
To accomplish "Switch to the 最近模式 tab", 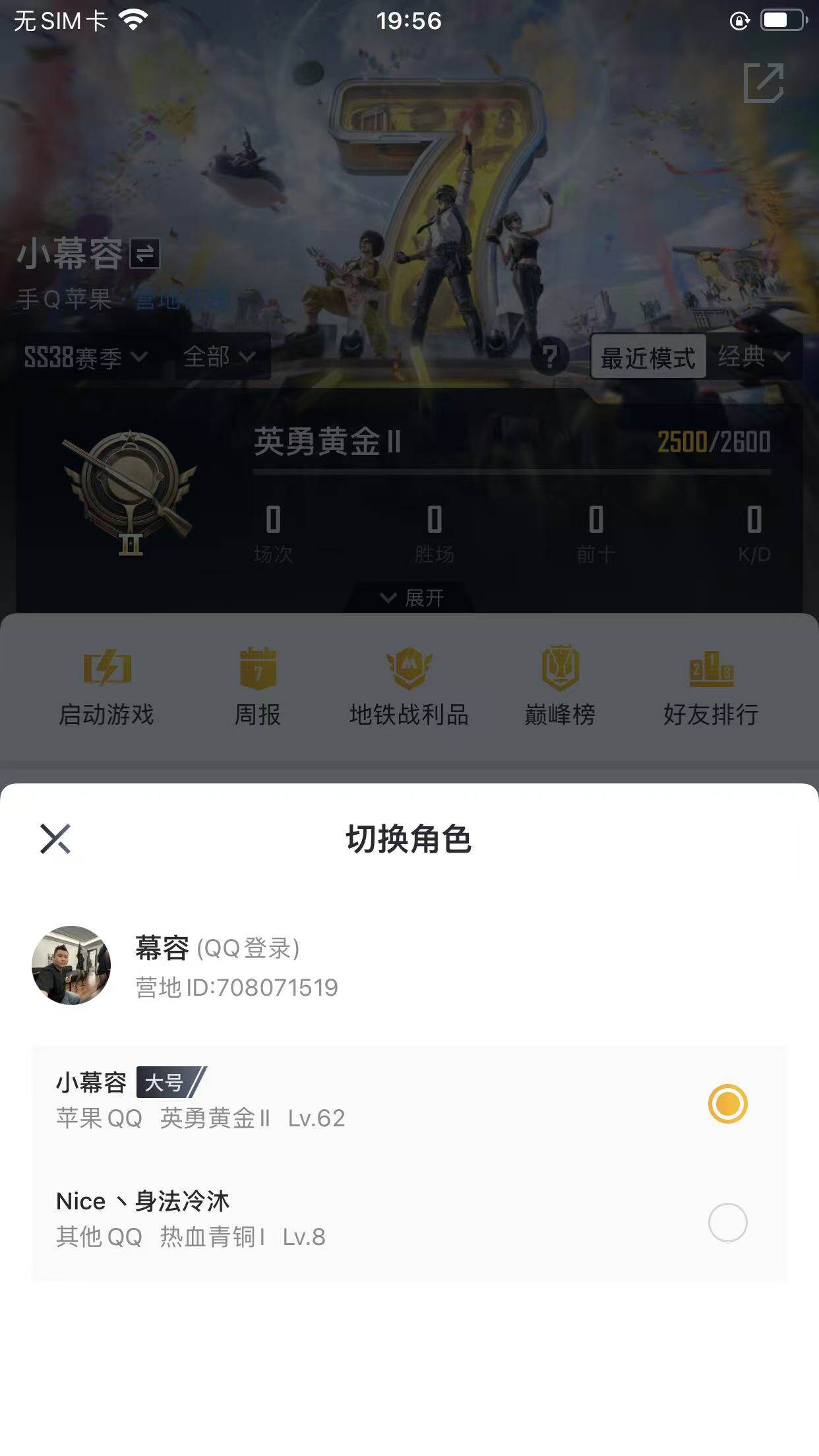I will click(x=648, y=357).
